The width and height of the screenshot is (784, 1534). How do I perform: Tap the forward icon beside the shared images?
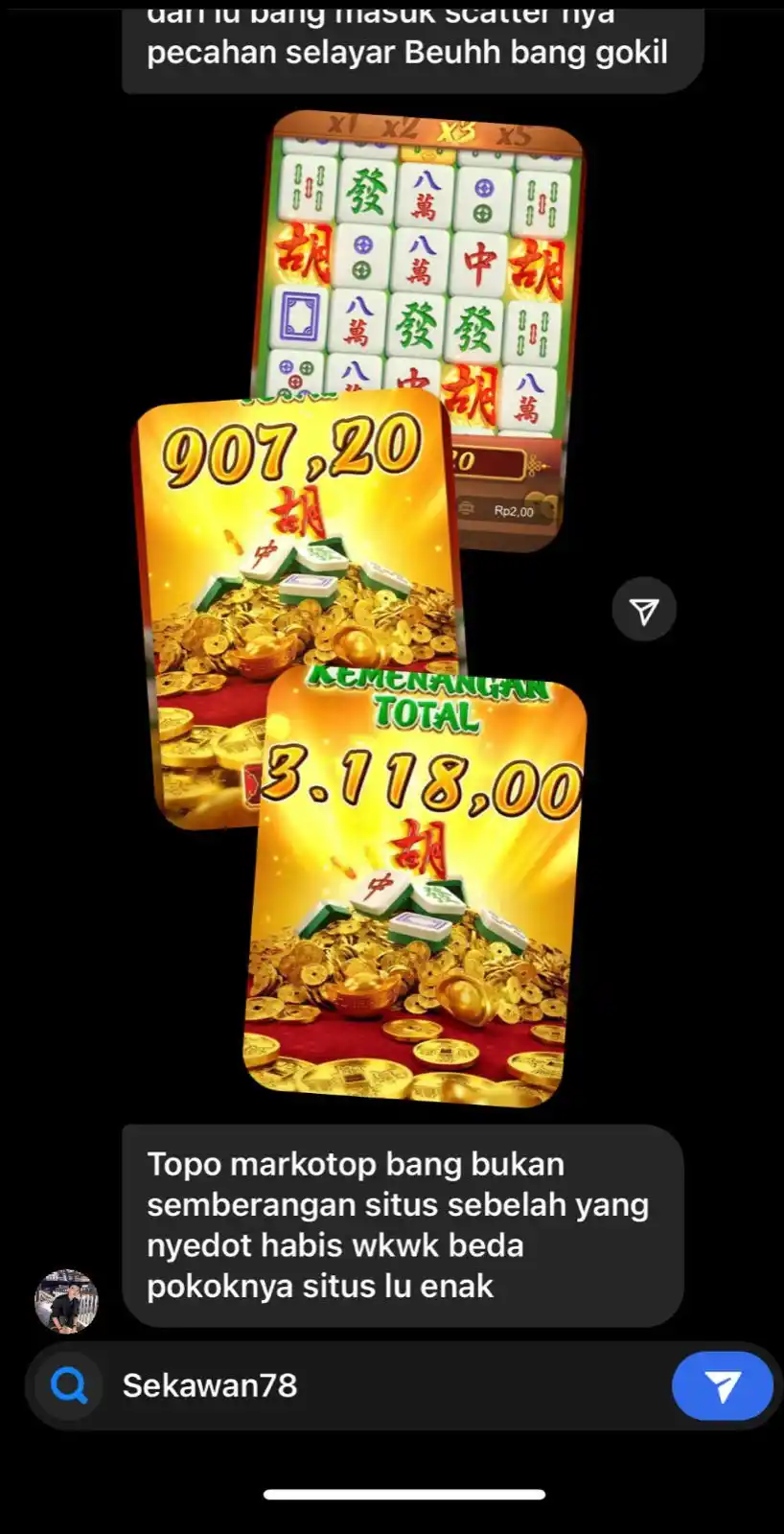click(x=644, y=610)
